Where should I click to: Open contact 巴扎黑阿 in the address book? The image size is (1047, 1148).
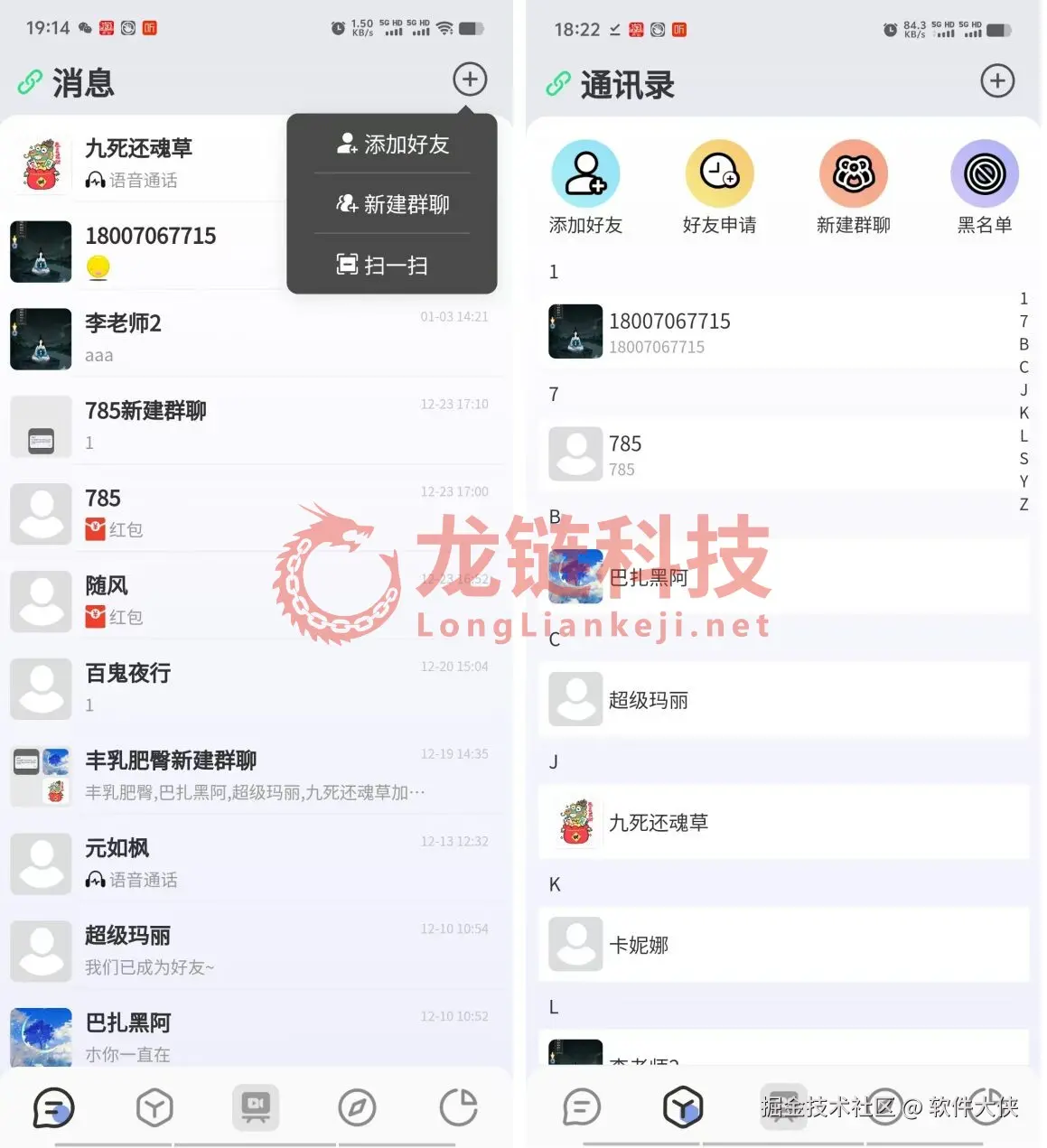(x=782, y=578)
